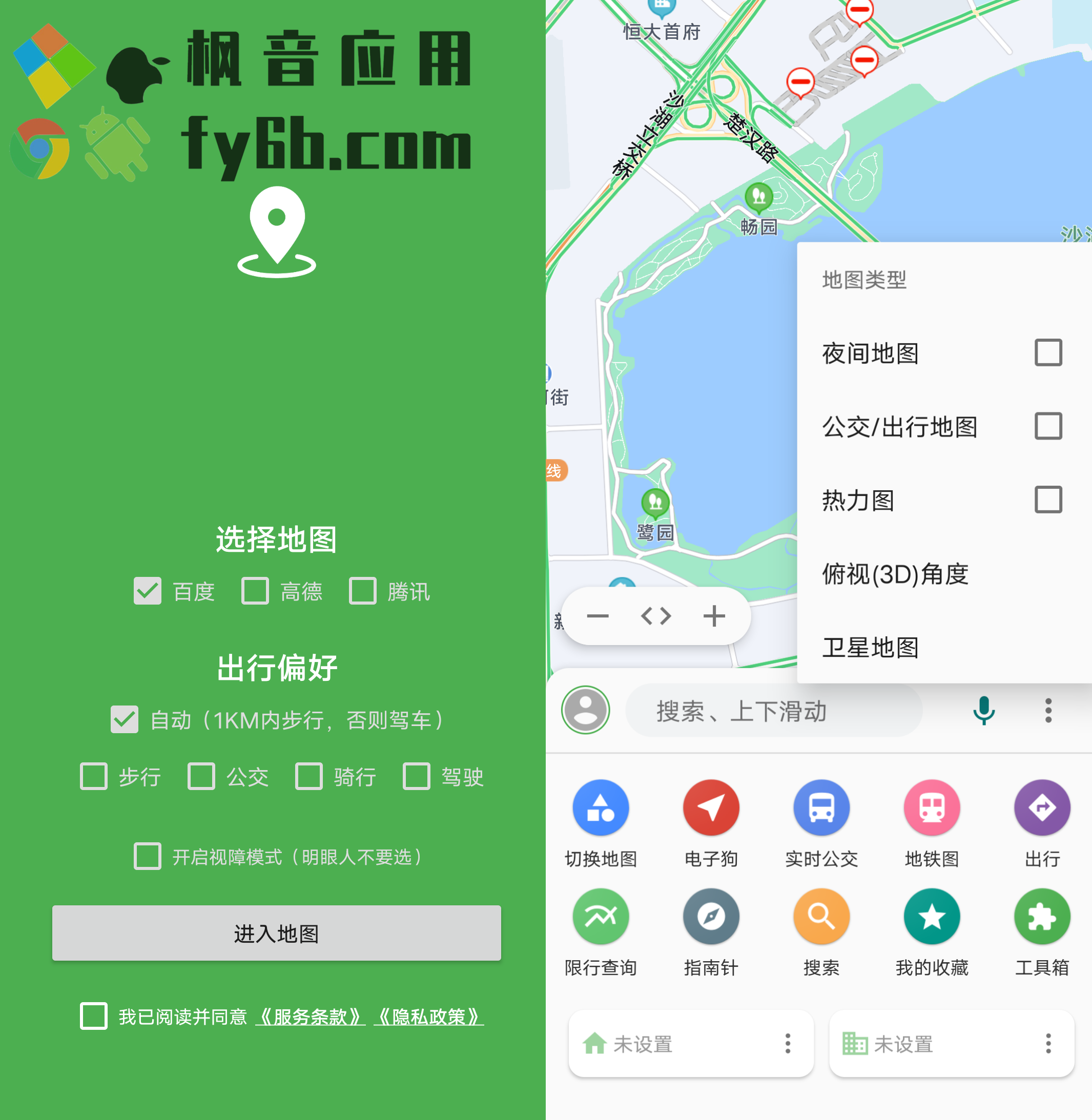Screen dimensions: 1092x1120
Task: Turn on 热力图 layer
Action: [1048, 500]
